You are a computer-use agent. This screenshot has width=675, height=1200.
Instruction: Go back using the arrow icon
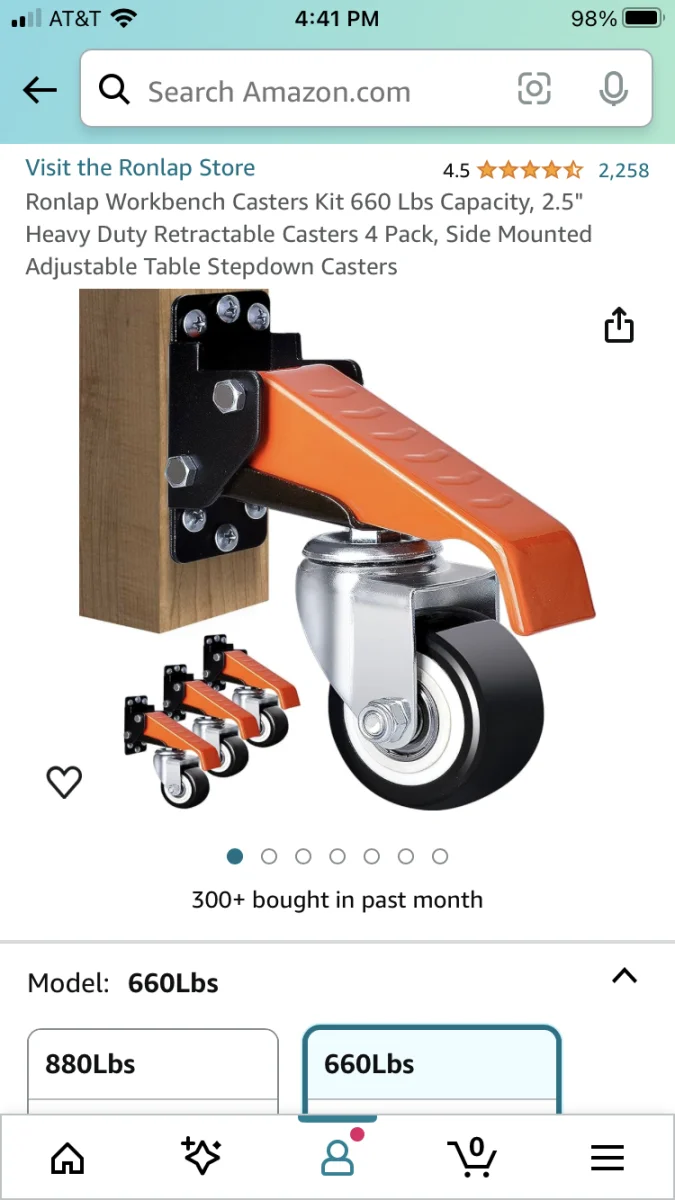(40, 91)
